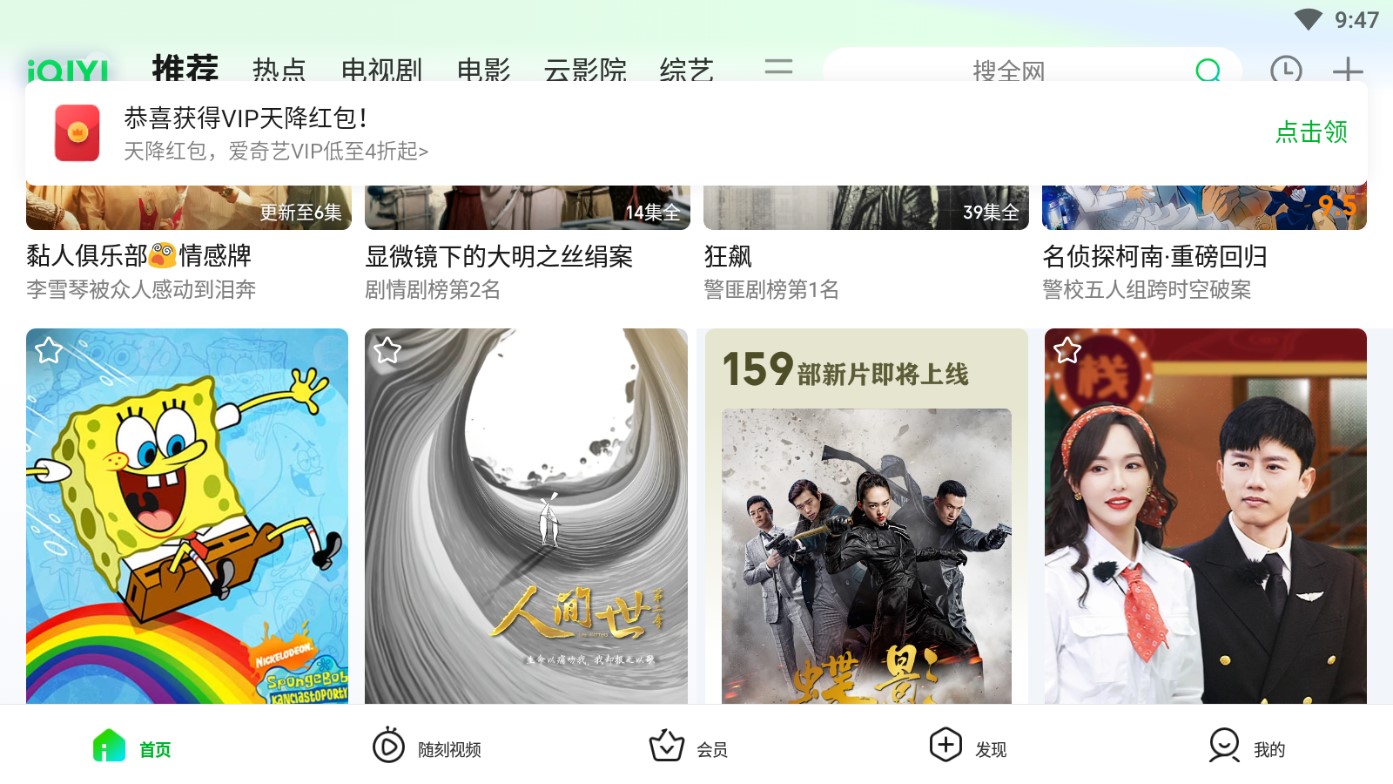Open 显微镜下的大明之丝绢案 show card
Viewport: 1393px width, 784px height.
(x=499, y=257)
